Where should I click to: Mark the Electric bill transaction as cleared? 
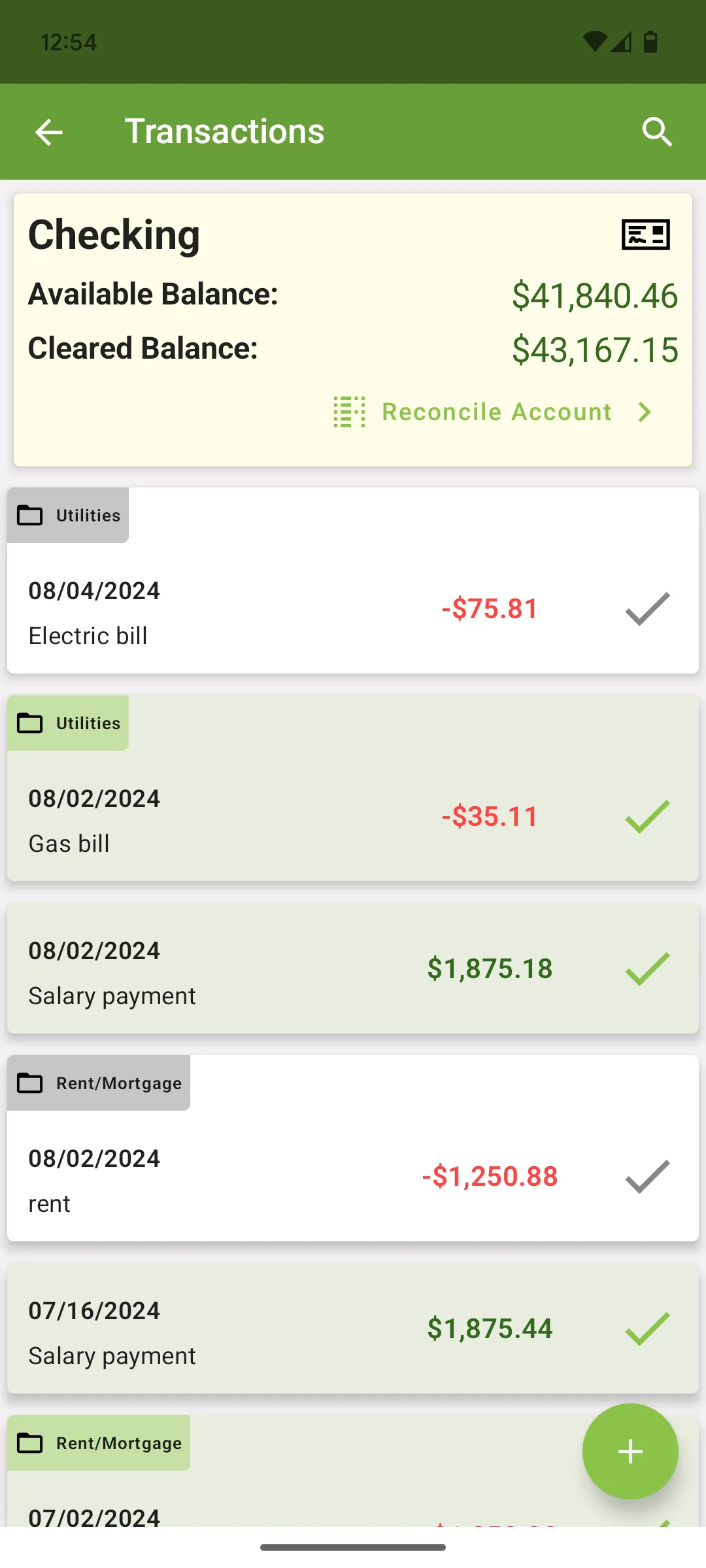click(648, 609)
